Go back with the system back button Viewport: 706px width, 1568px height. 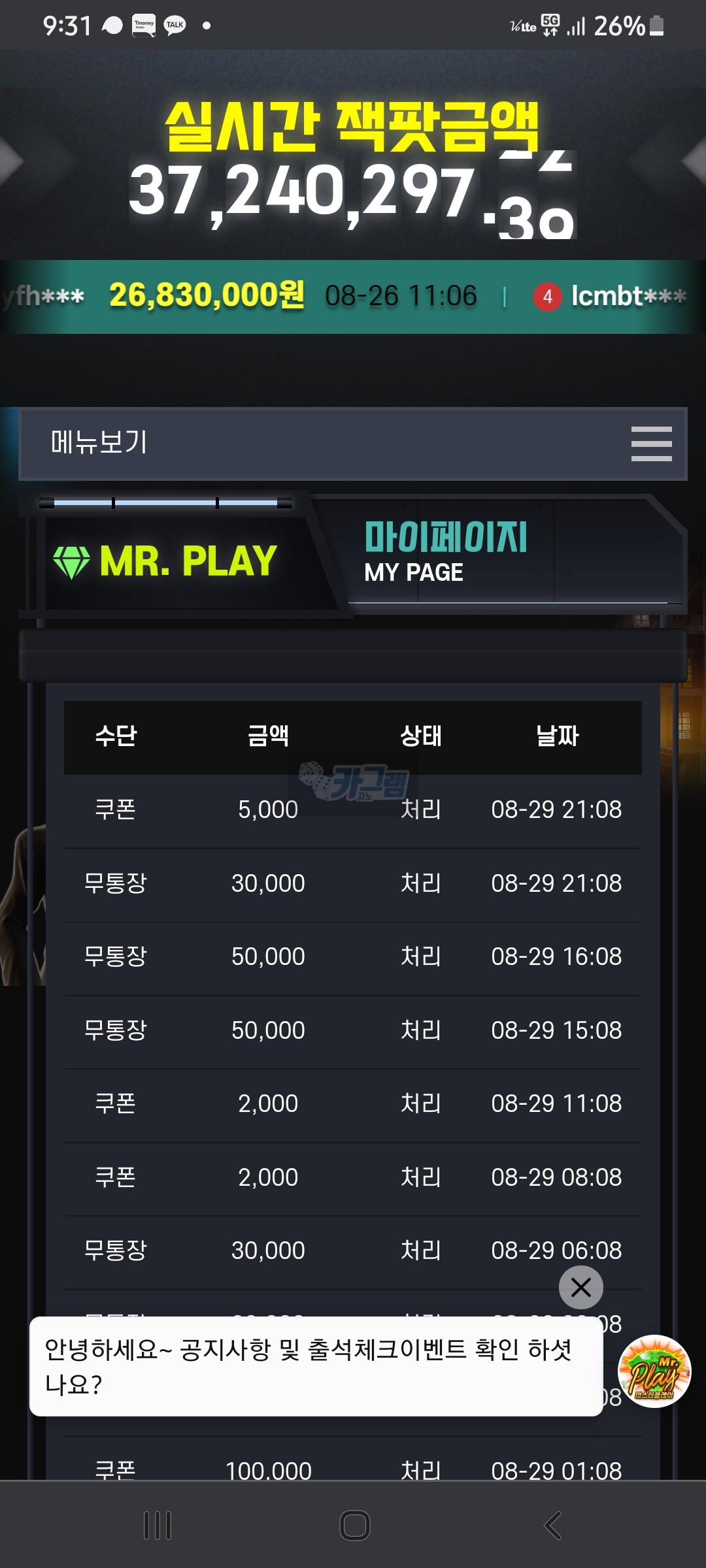pyautogui.click(x=552, y=1526)
